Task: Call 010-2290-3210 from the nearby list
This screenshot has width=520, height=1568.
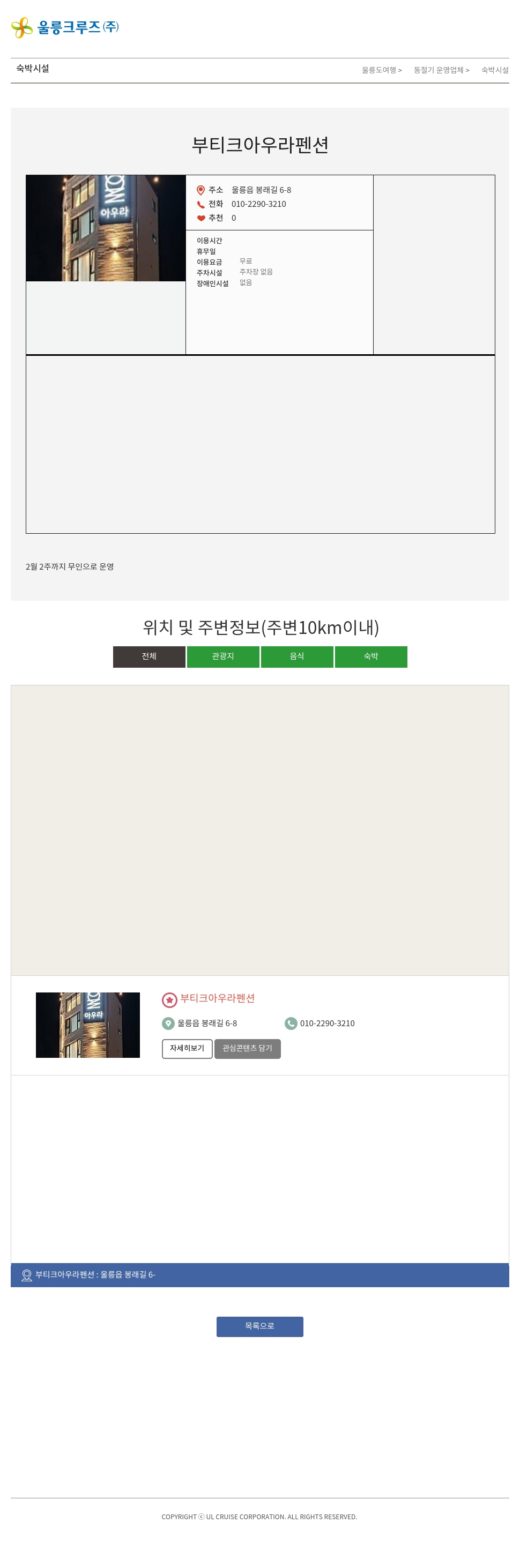Action: [327, 1023]
